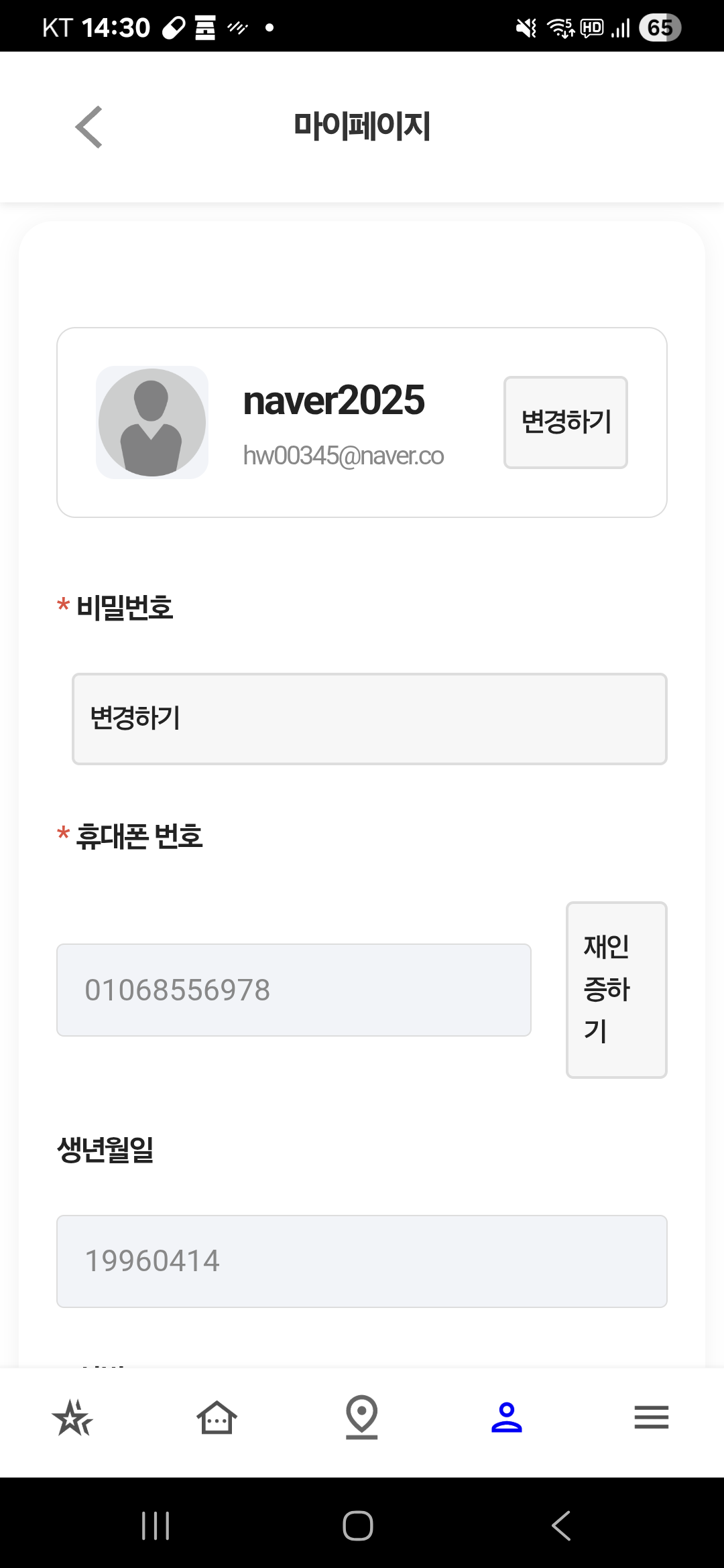Viewport: 724px width, 1568px height.
Task: Tap the profile avatar picture
Action: (152, 422)
